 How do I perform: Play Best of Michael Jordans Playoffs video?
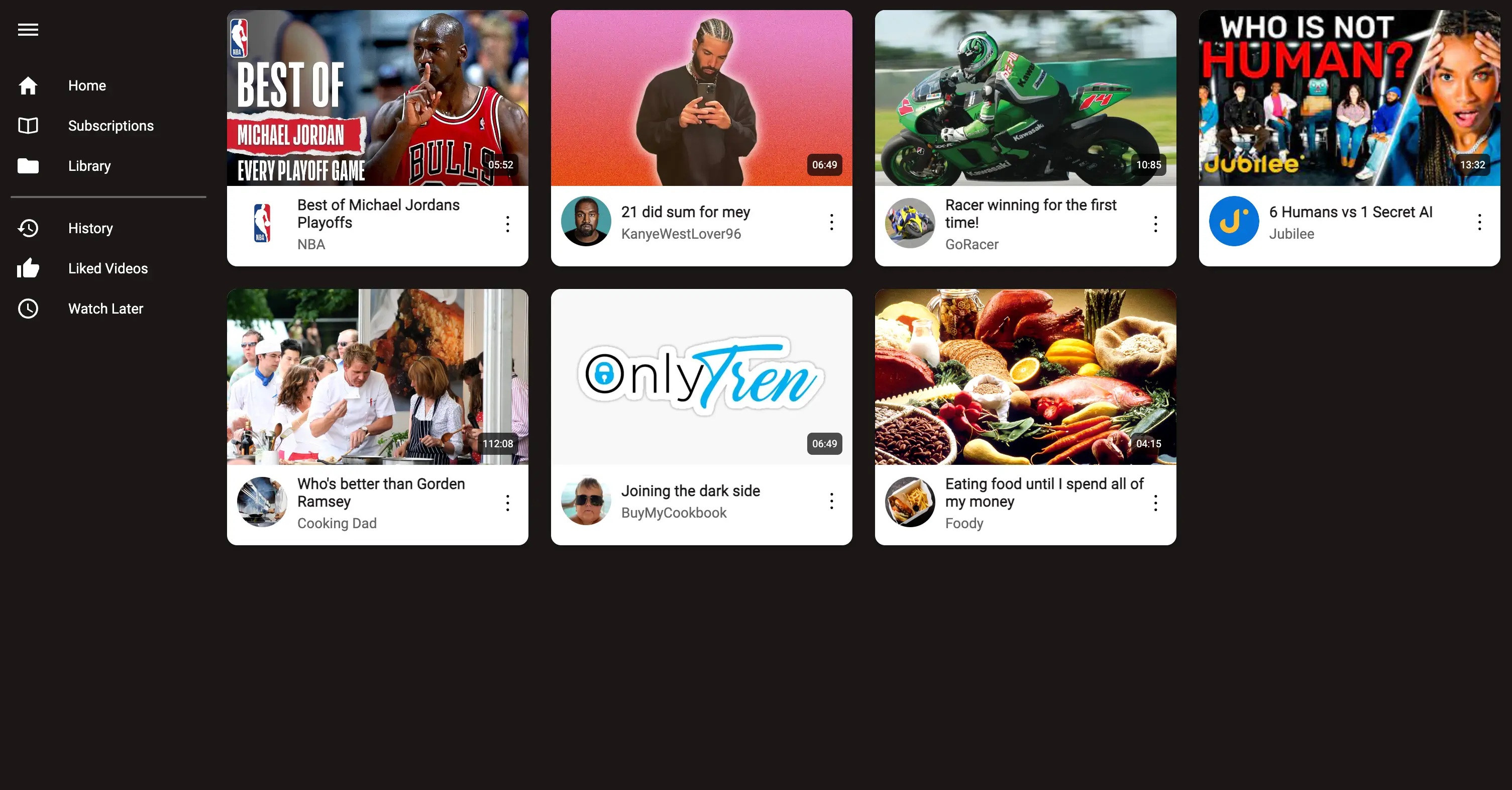tap(377, 98)
